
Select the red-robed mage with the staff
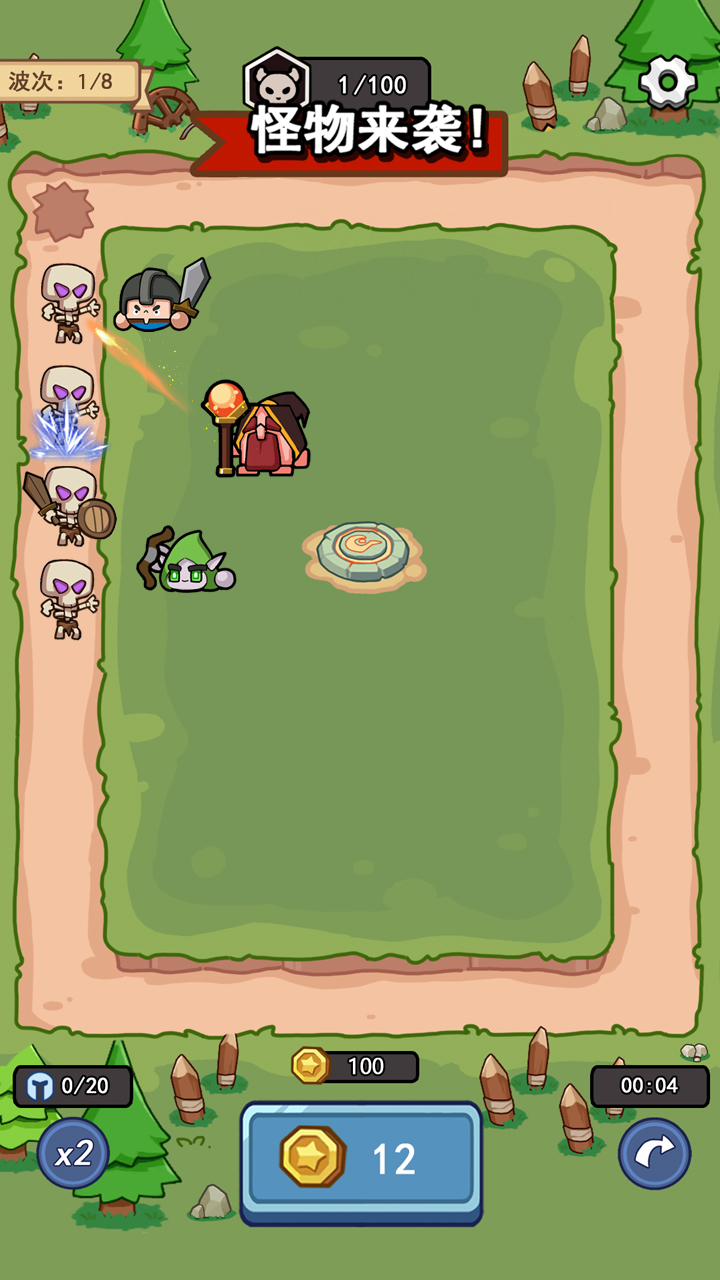[262, 432]
